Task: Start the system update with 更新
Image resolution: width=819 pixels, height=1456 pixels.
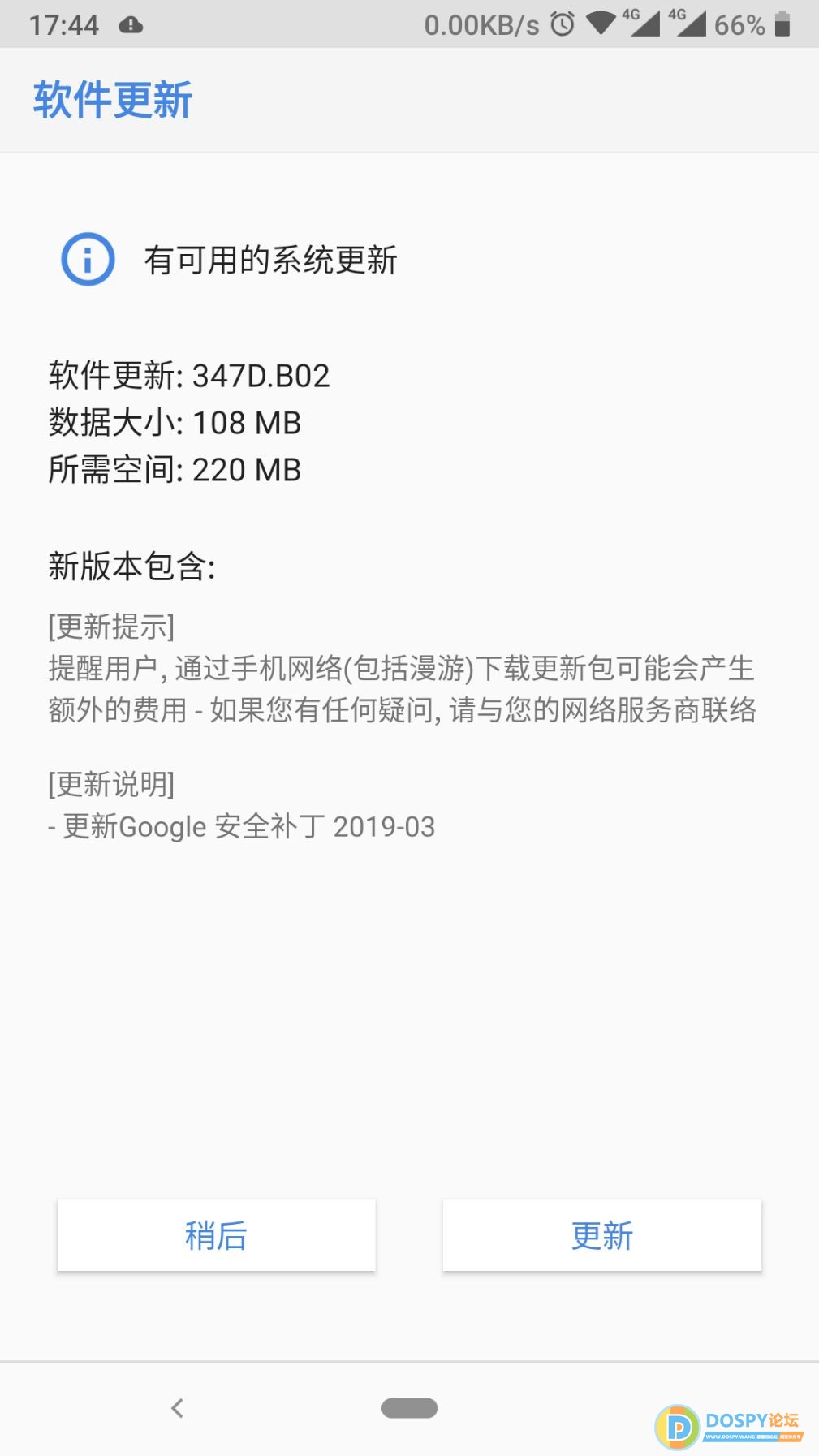Action: tap(601, 1235)
